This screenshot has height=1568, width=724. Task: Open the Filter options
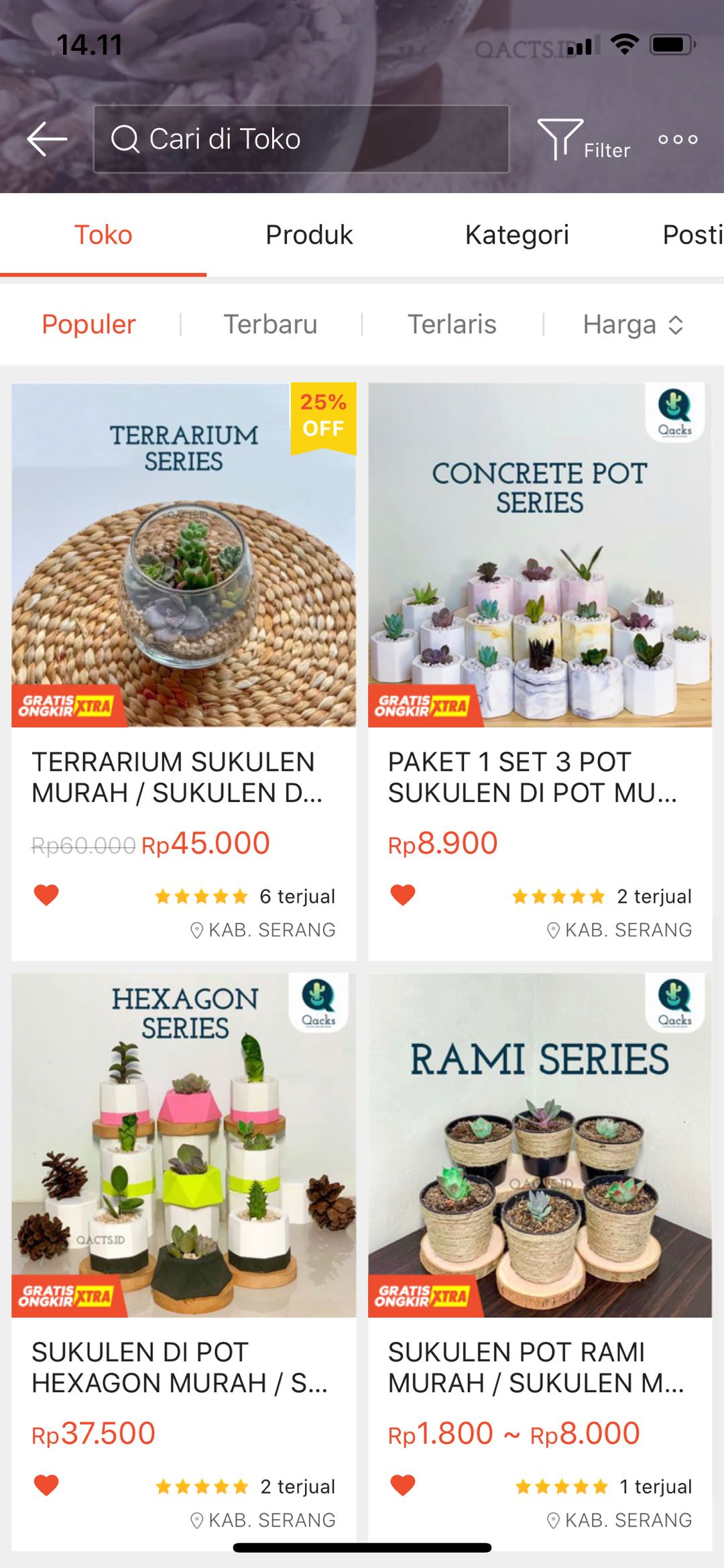[581, 139]
